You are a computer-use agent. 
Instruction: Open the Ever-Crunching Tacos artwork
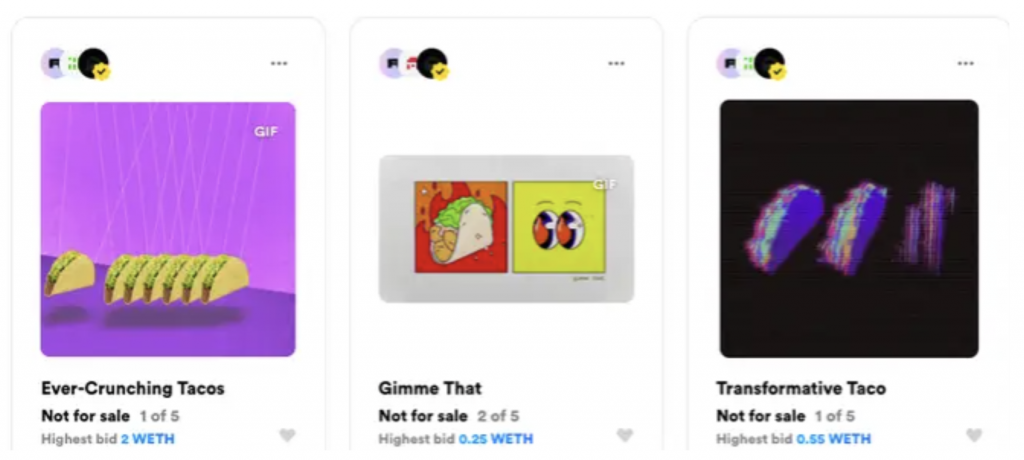click(168, 229)
